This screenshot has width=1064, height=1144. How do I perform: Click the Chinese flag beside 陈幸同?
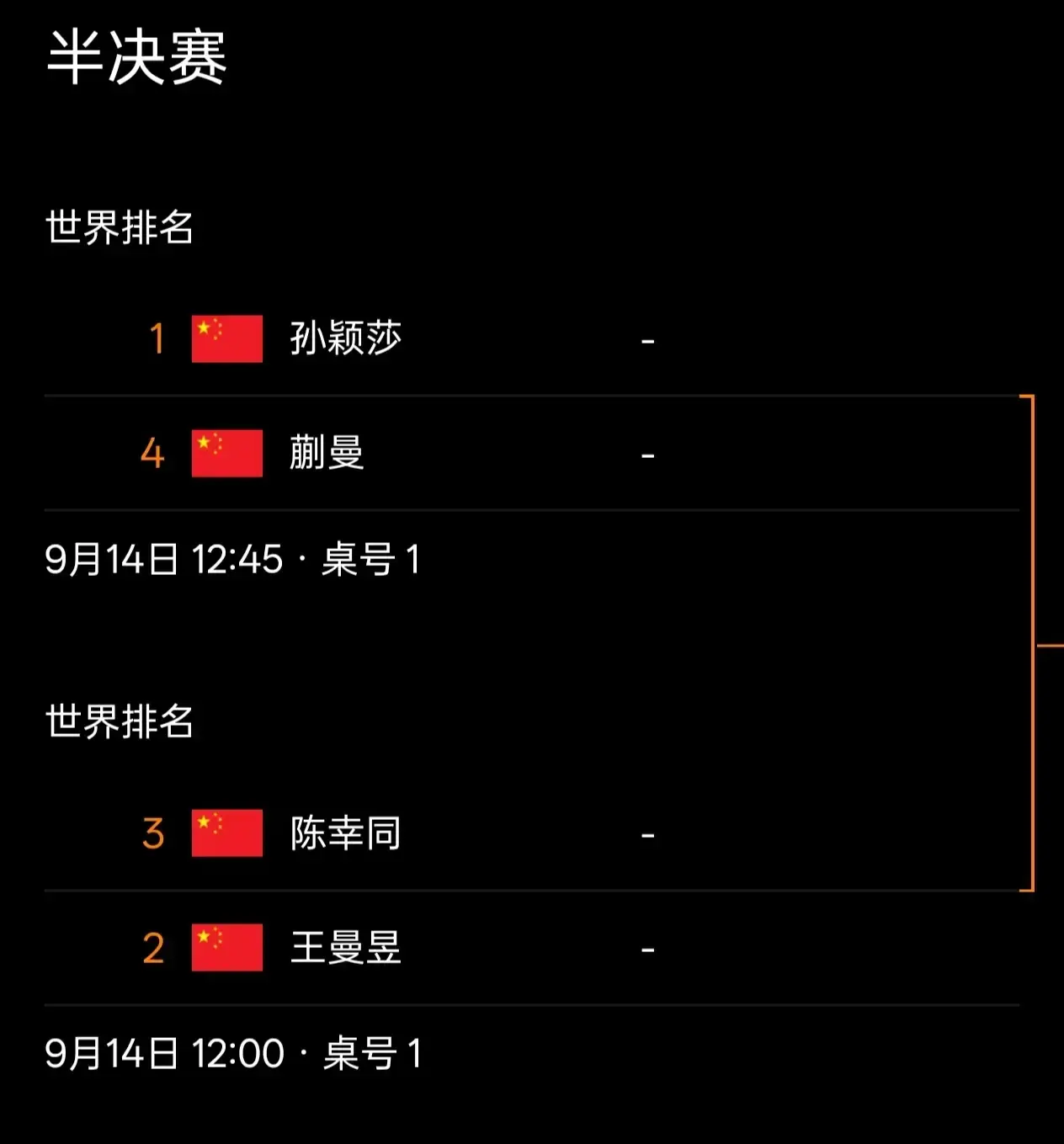point(226,833)
